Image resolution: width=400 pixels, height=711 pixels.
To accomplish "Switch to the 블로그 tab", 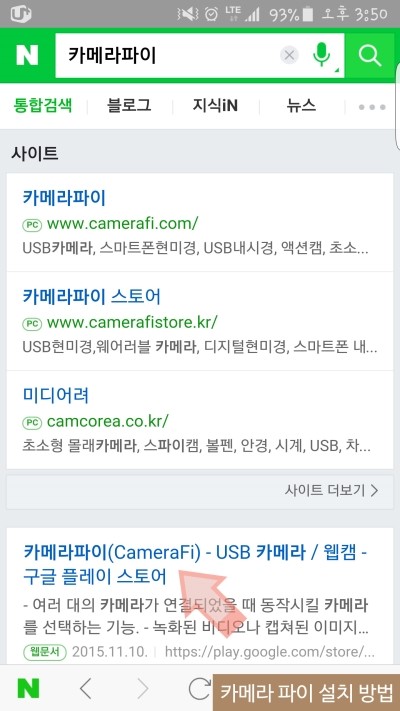I will point(129,107).
